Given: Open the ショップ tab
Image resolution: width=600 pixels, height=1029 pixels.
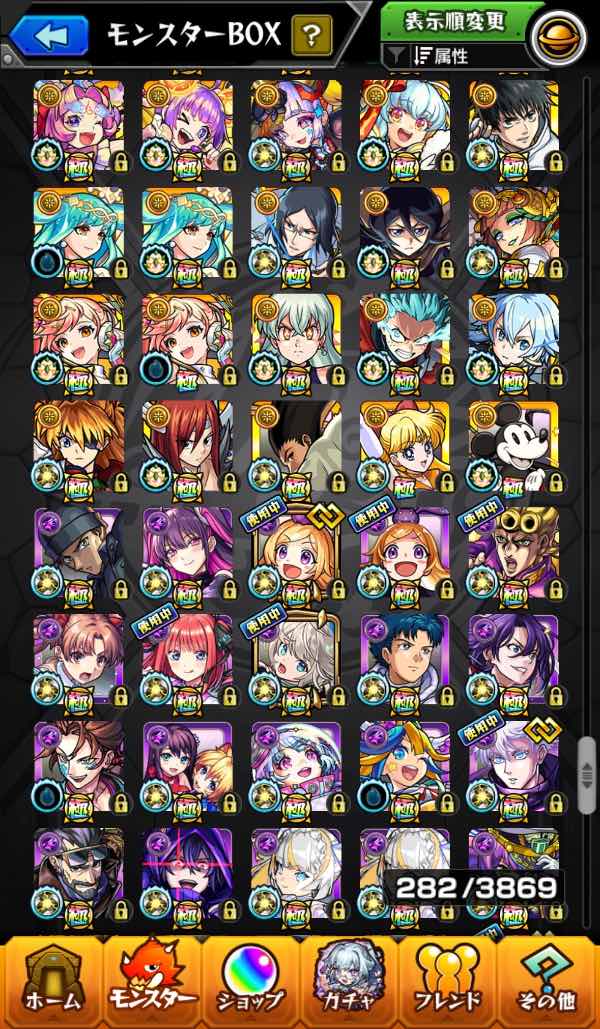Looking at the screenshot, I should point(250,983).
